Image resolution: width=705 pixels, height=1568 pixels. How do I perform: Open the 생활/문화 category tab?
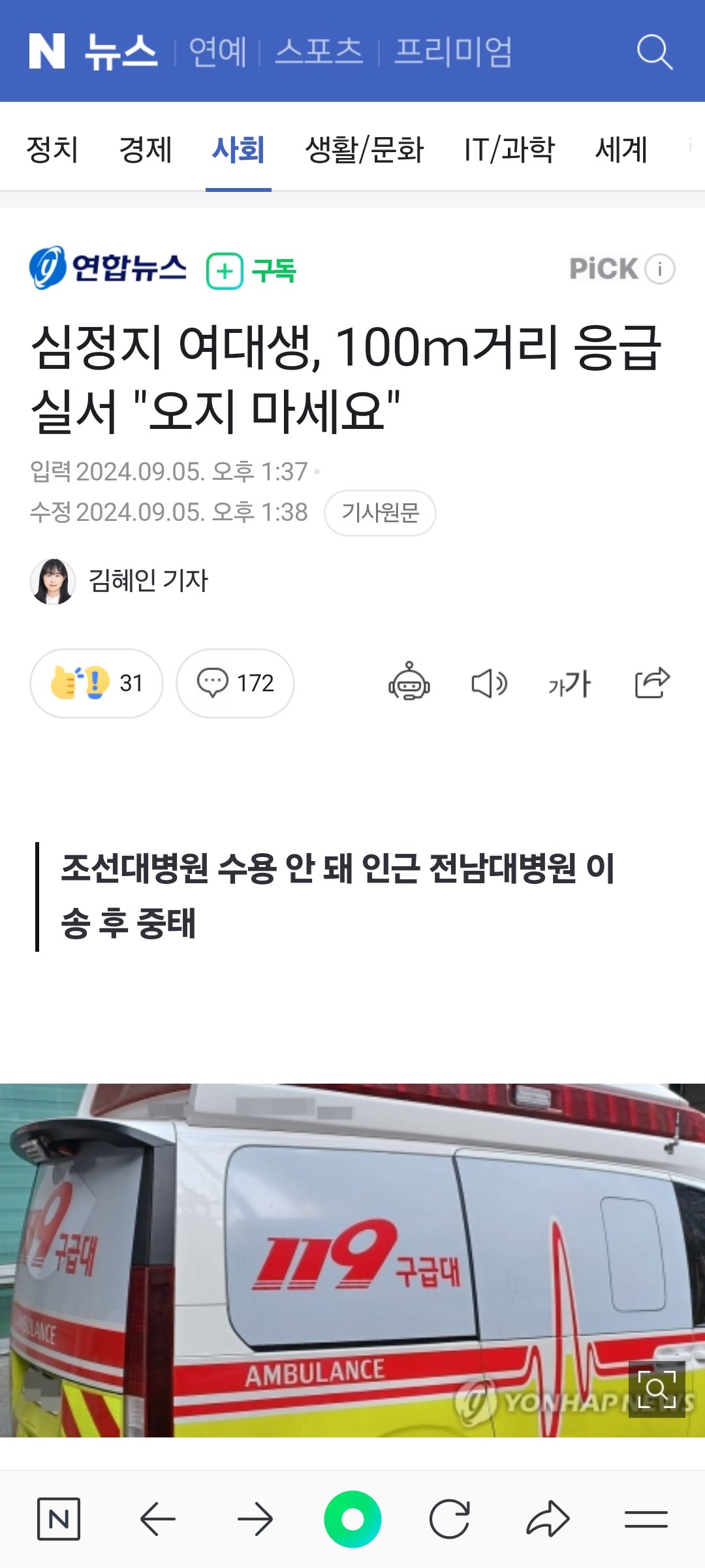pyautogui.click(x=364, y=149)
